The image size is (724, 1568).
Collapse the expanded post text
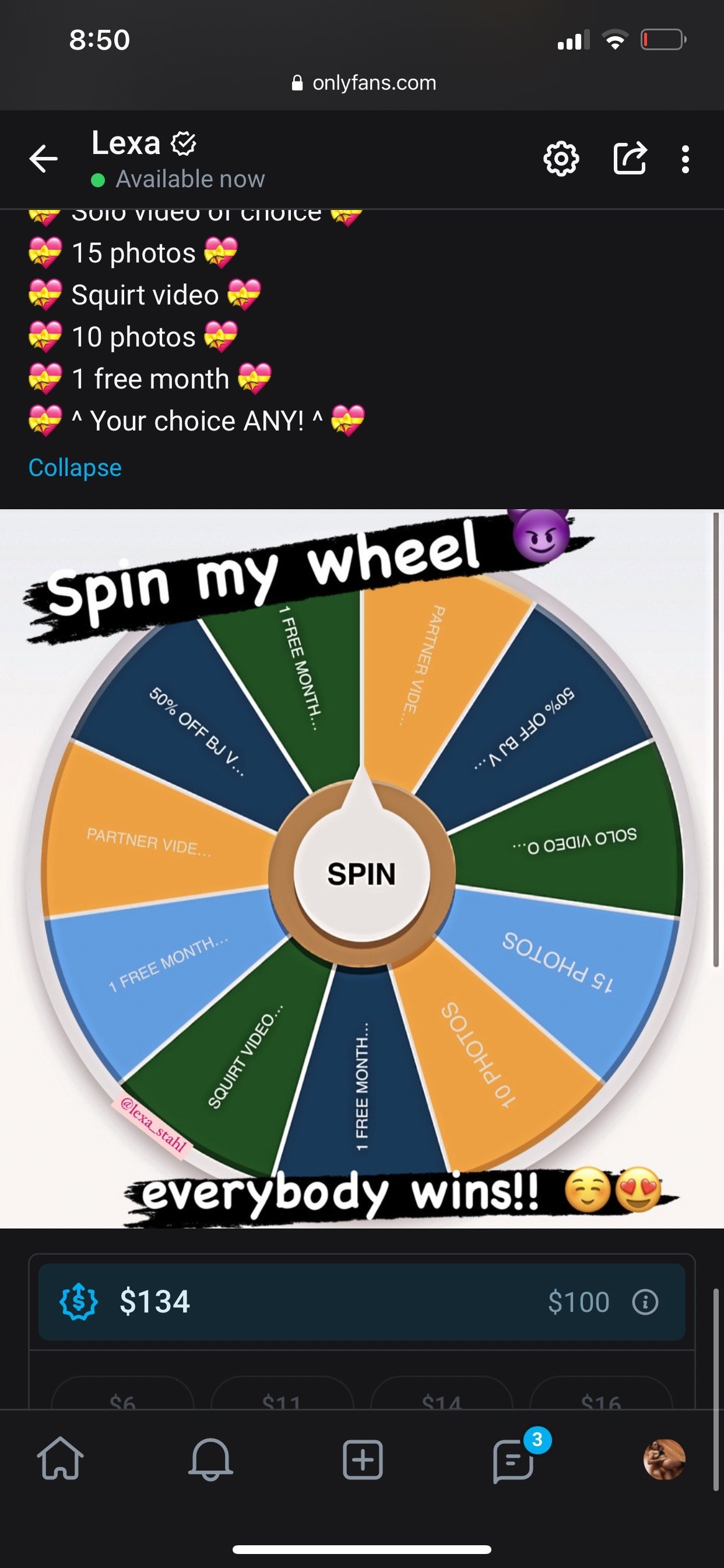tap(75, 467)
